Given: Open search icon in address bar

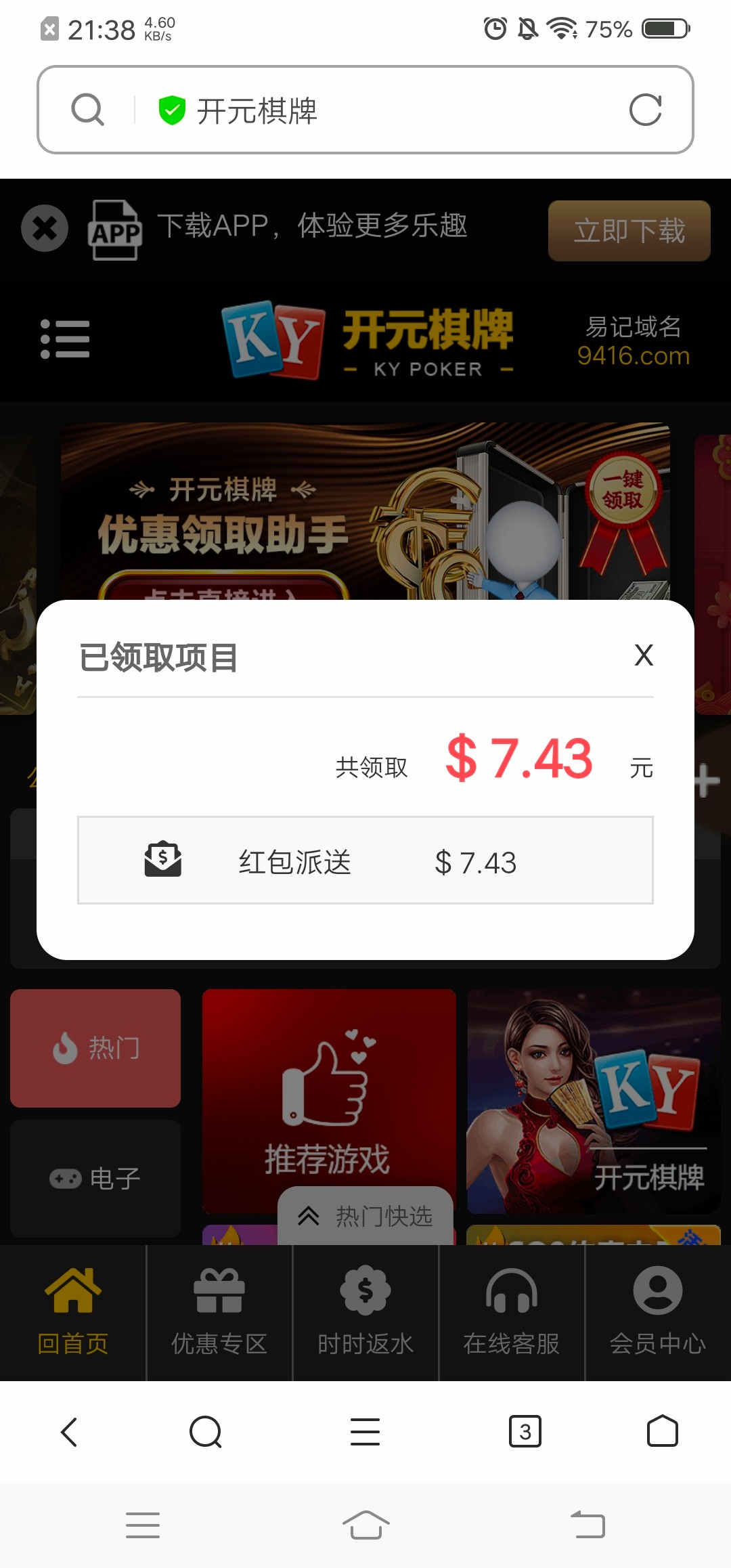Looking at the screenshot, I should coord(88,110).
